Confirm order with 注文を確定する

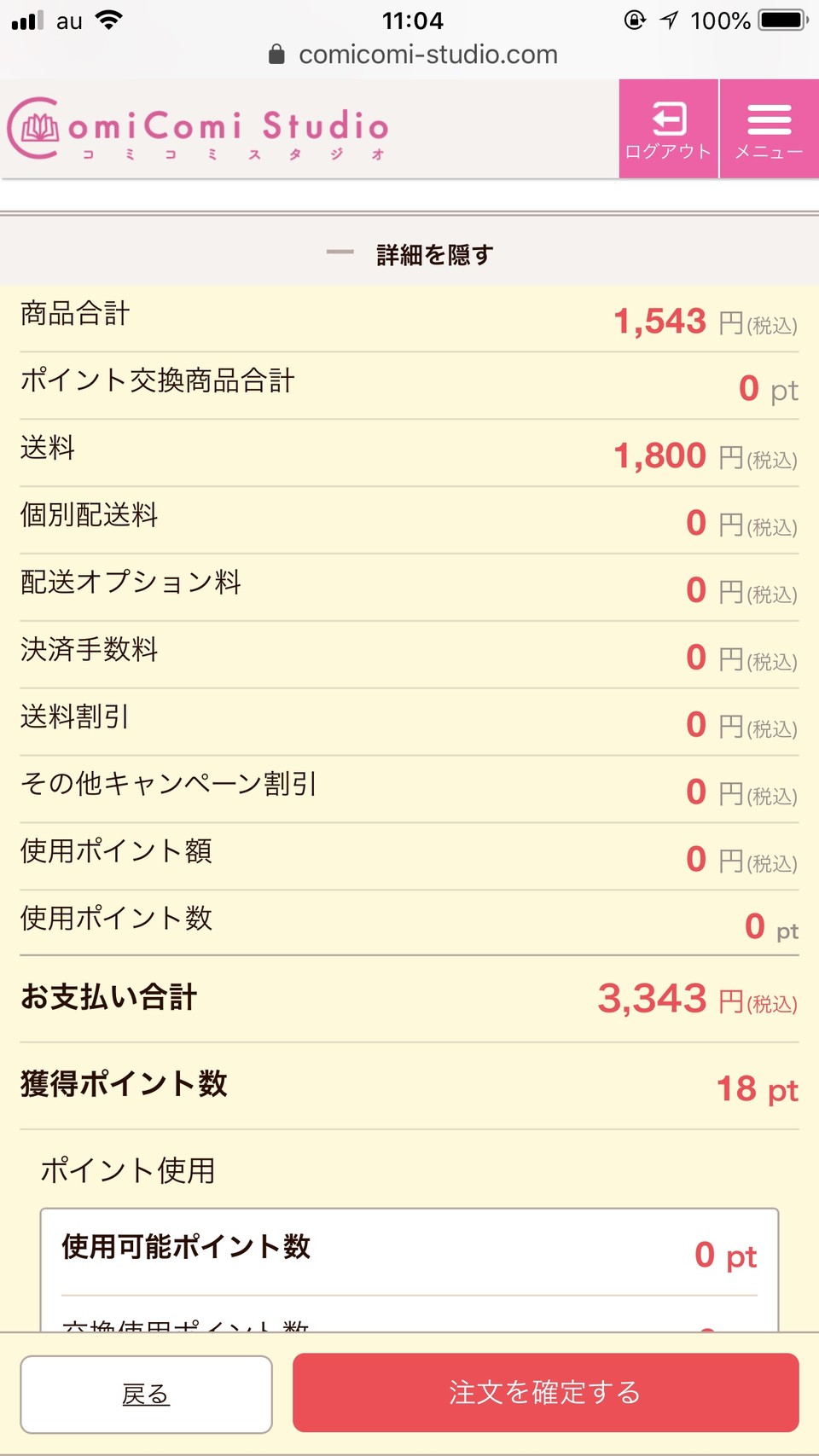545,1392
